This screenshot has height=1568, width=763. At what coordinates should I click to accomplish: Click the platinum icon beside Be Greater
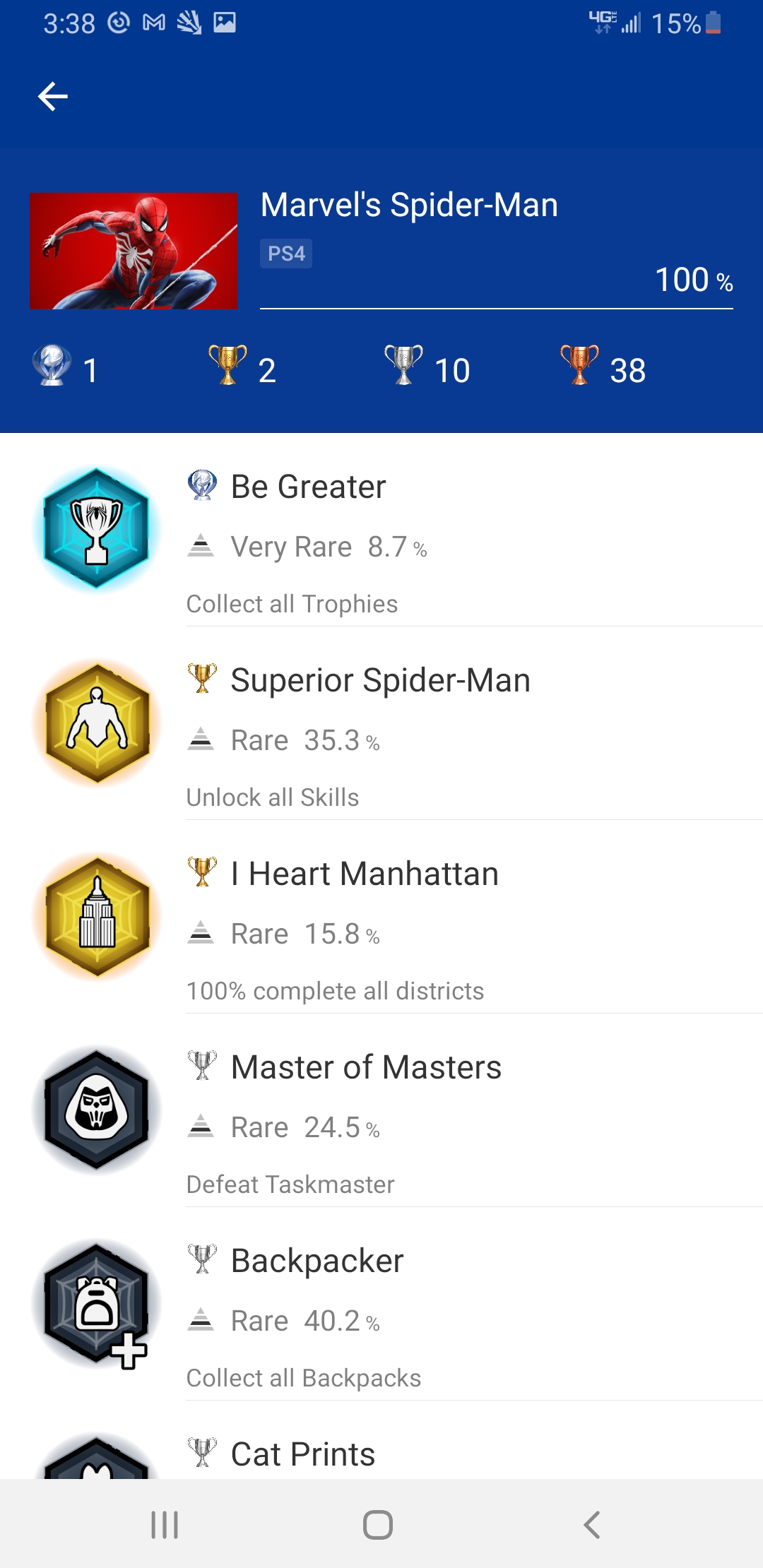pyautogui.click(x=203, y=485)
